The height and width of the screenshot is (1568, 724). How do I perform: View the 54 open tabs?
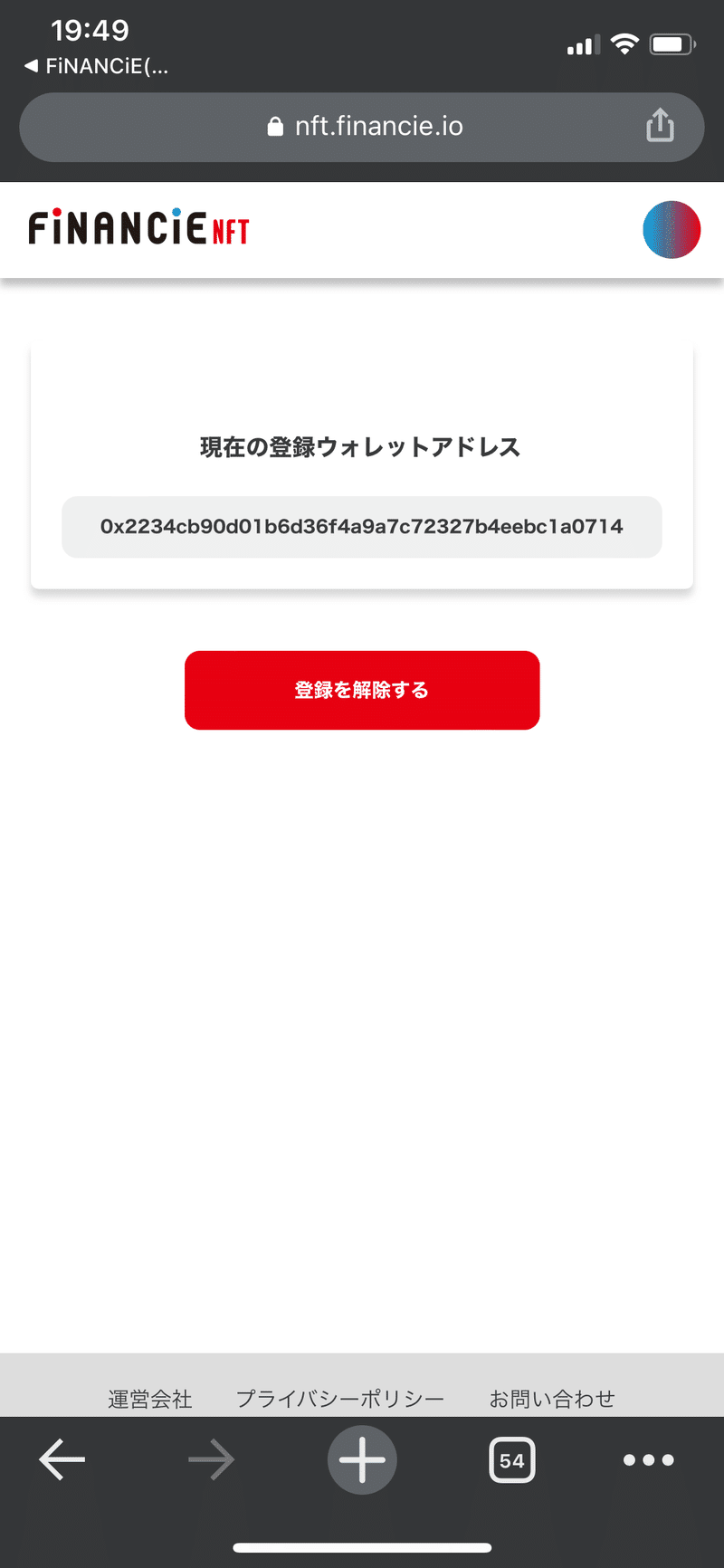512,1459
